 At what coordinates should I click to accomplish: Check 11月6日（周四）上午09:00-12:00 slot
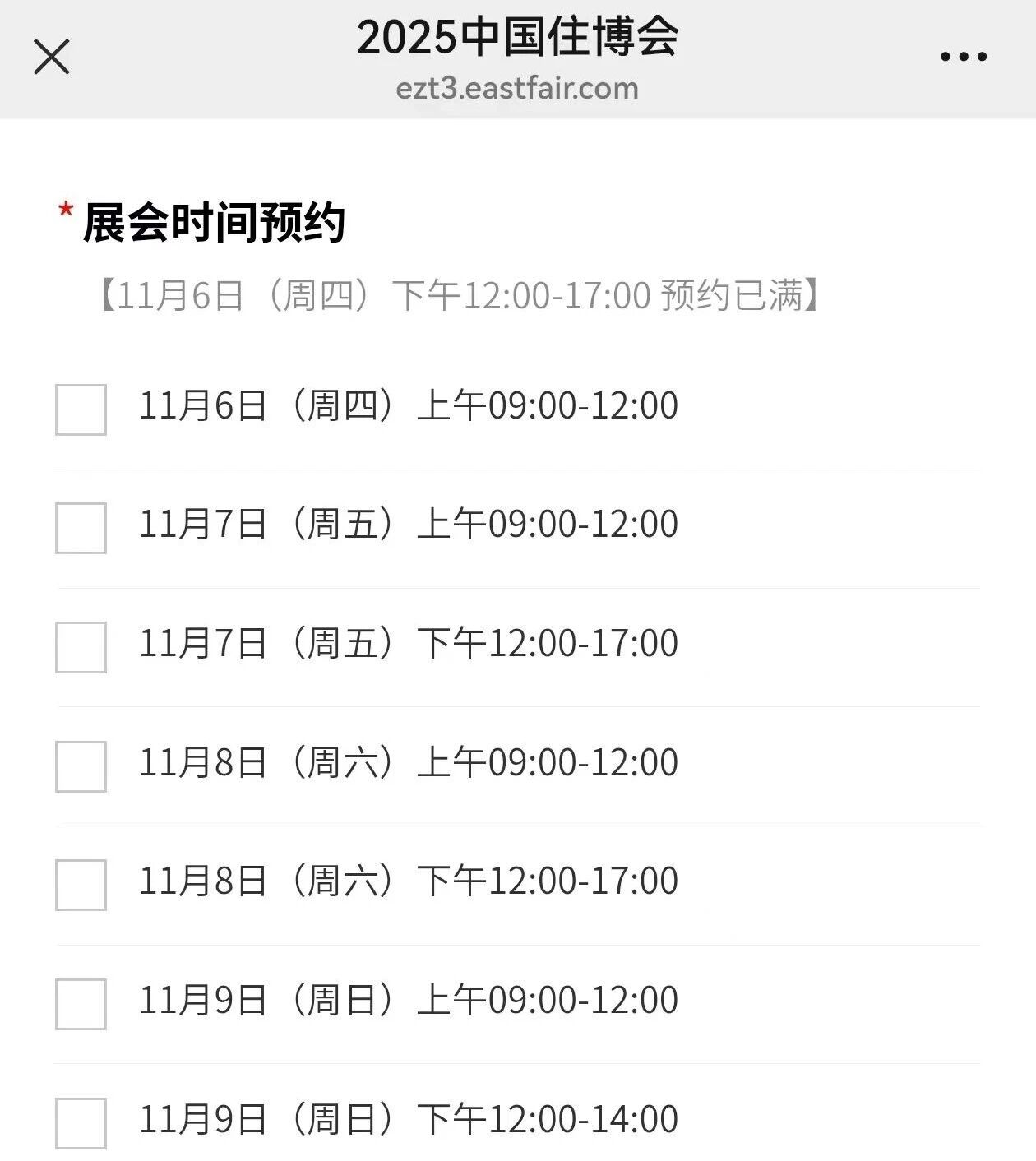(81, 409)
